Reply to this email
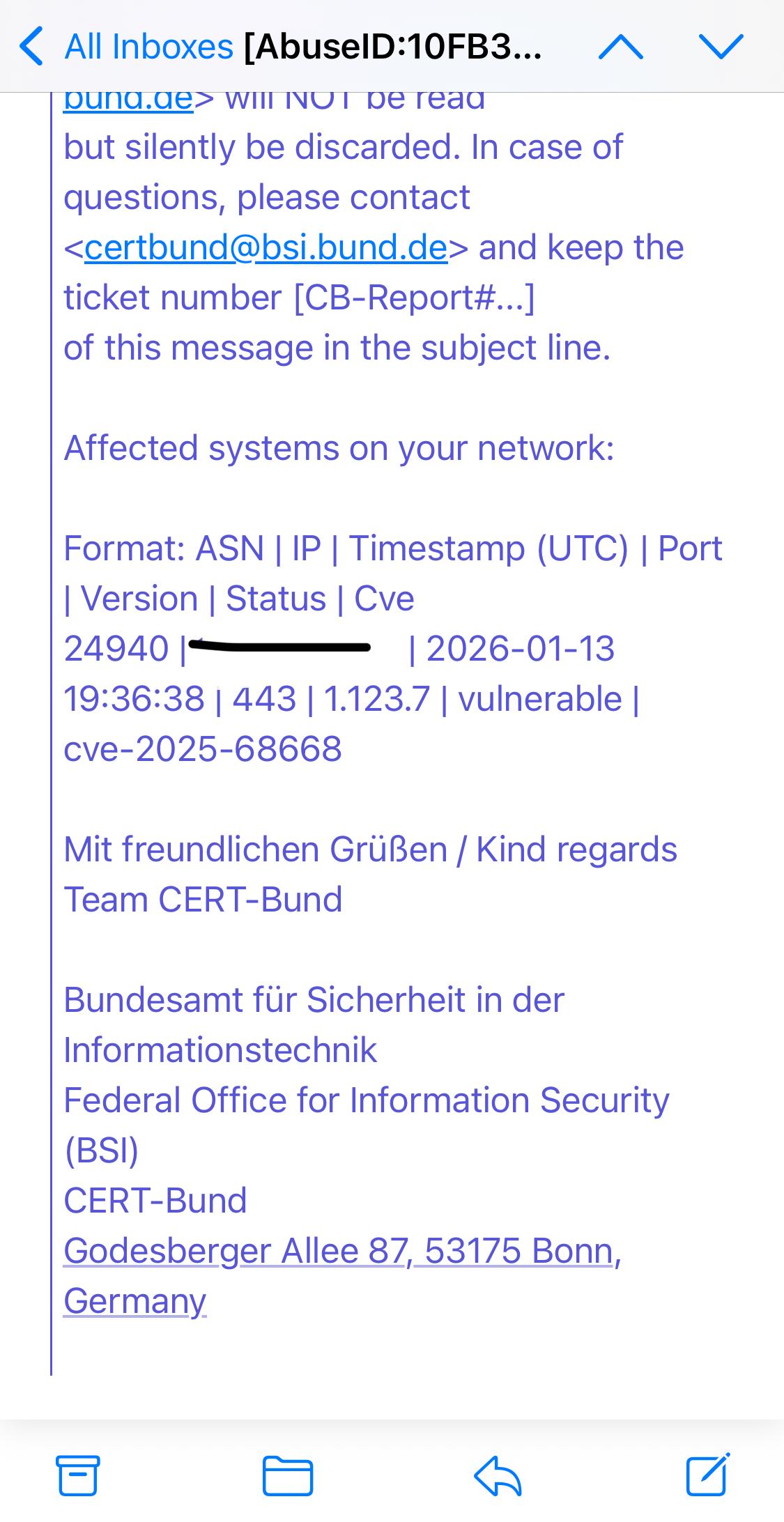This screenshot has width=784, height=1522. pyautogui.click(x=497, y=1475)
